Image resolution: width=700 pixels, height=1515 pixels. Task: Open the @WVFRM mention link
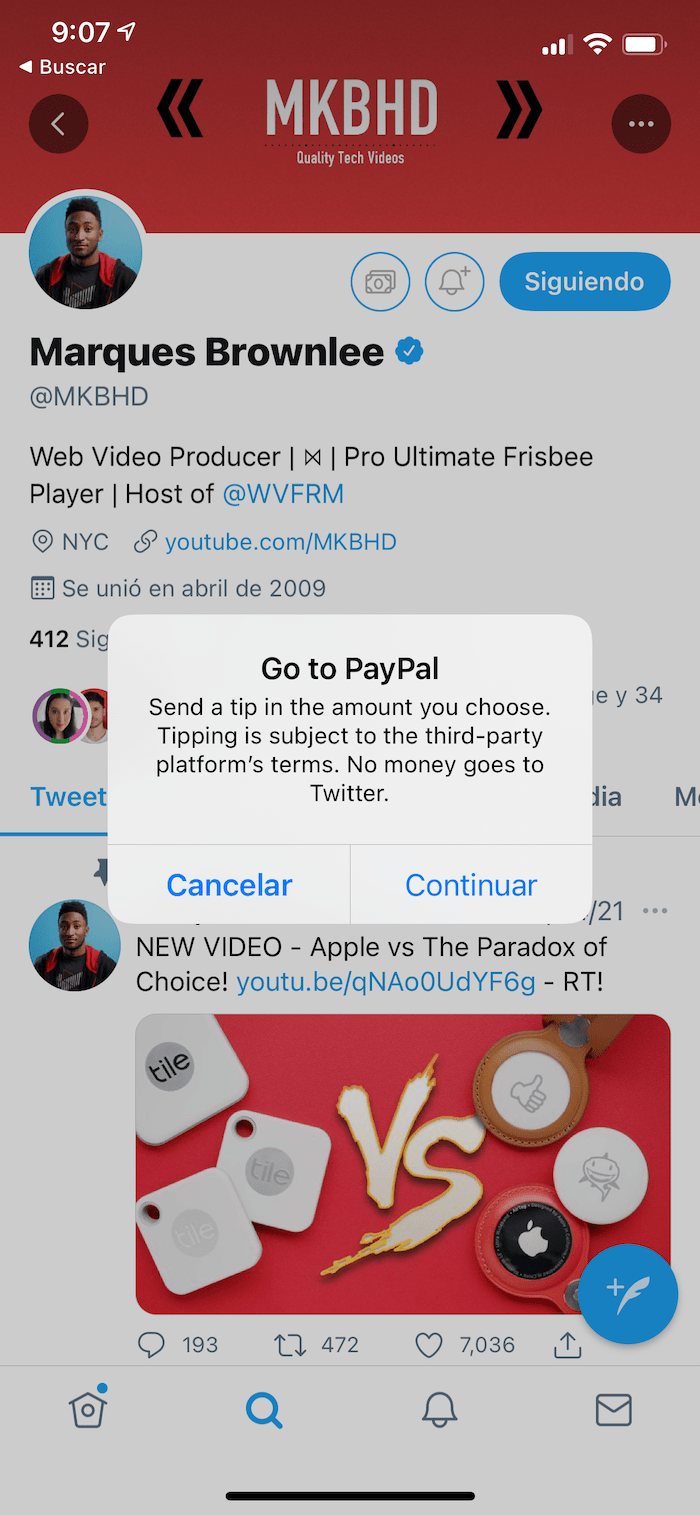click(x=282, y=494)
